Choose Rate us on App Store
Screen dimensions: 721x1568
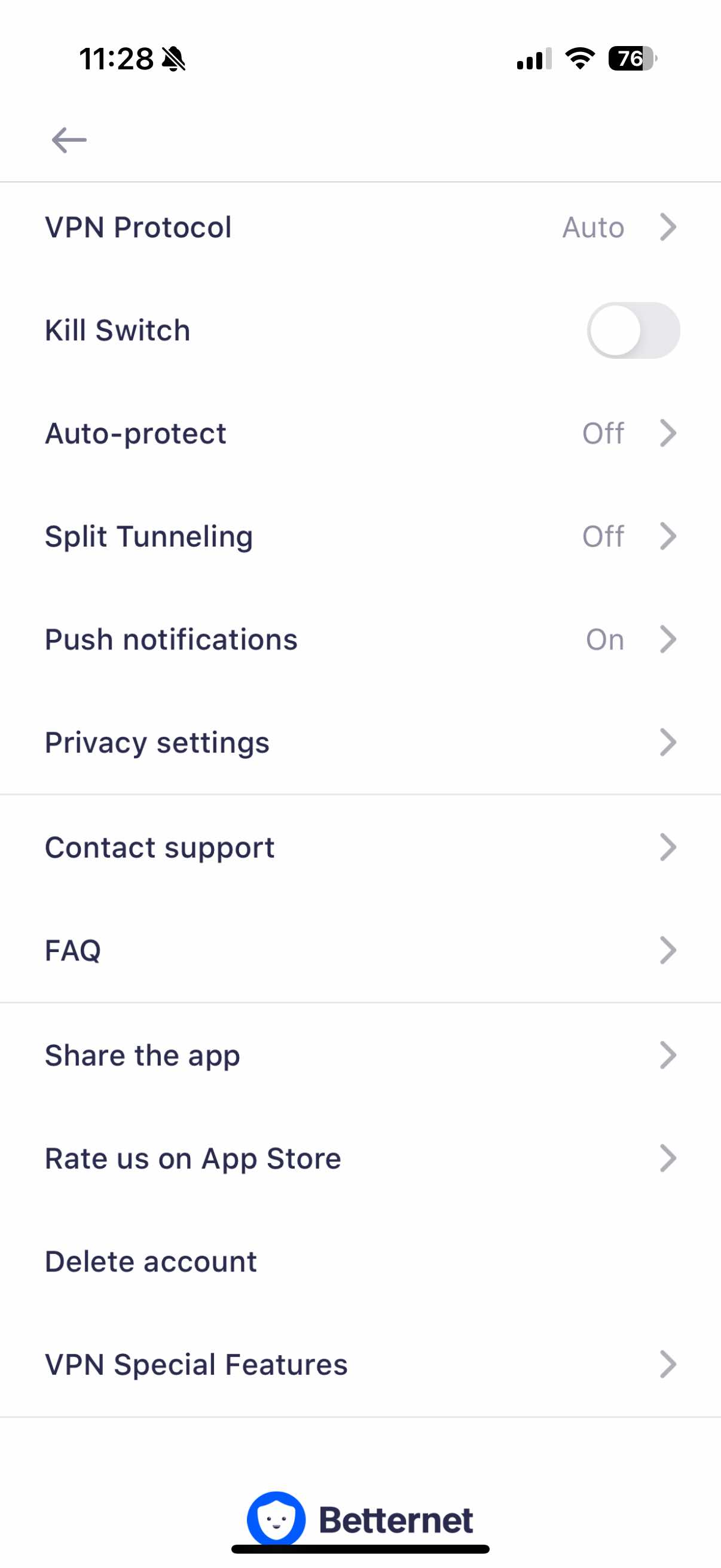coord(360,1158)
